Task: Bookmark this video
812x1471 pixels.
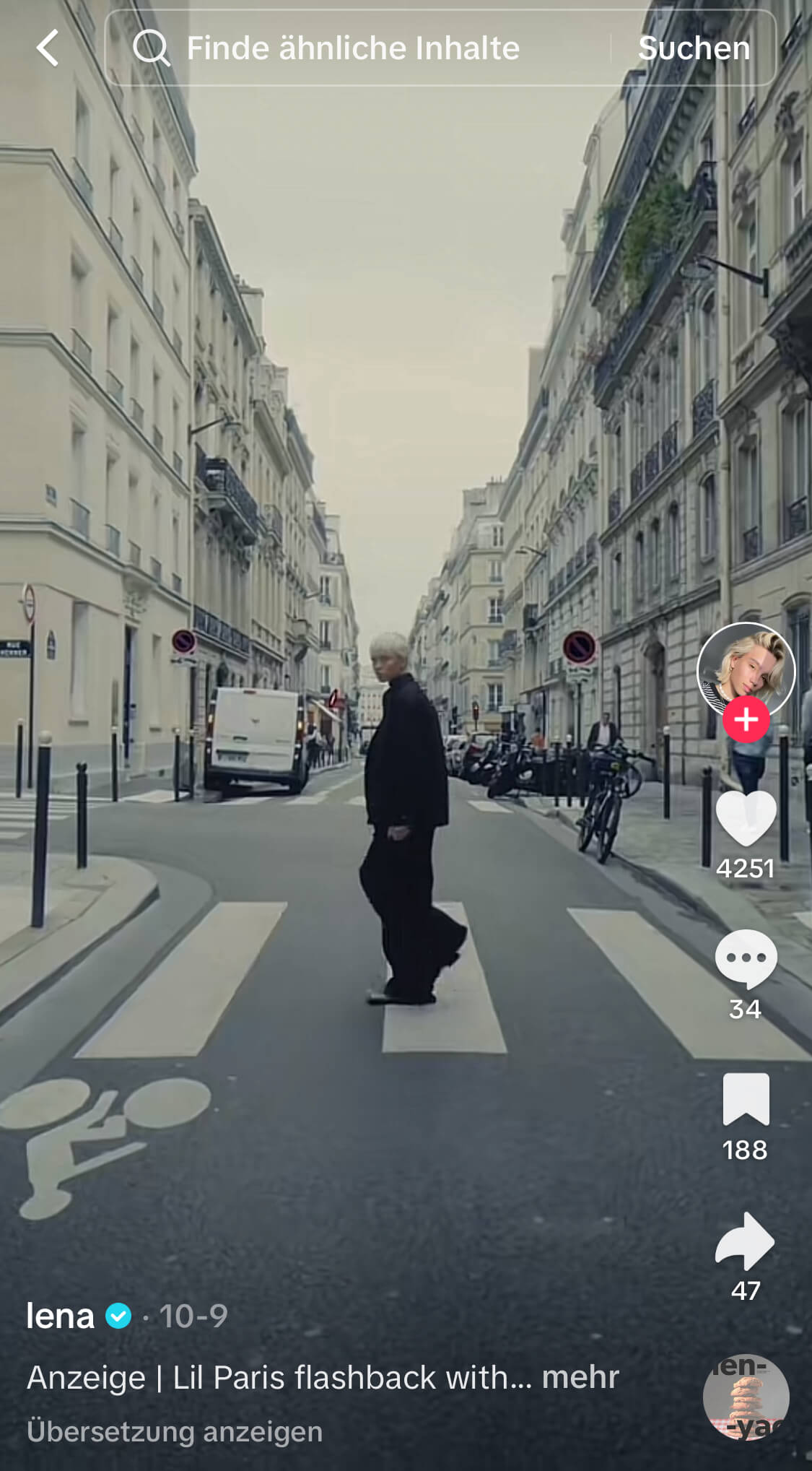Action: 746,1098
